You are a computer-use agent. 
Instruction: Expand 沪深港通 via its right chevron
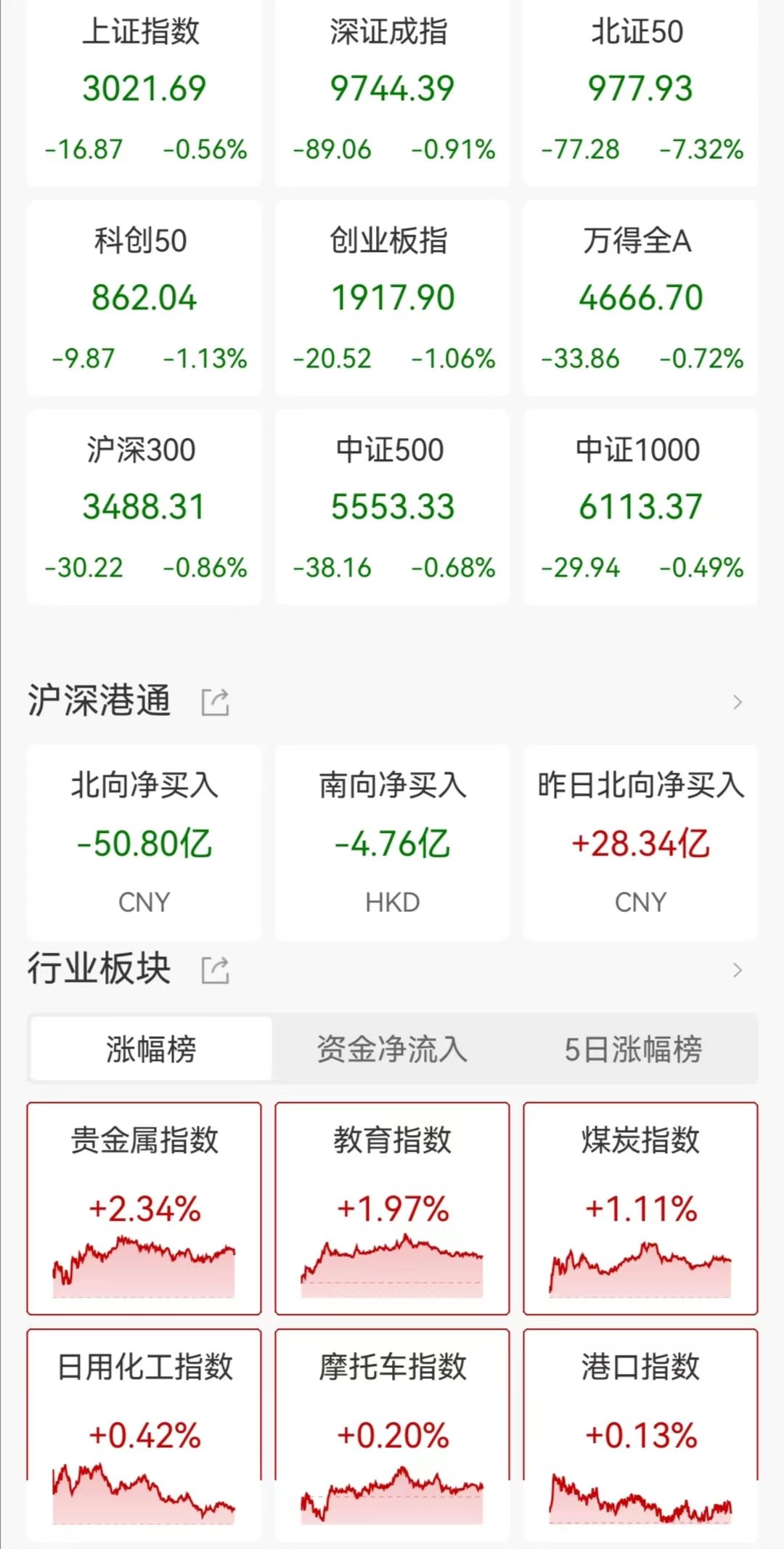coord(738,702)
